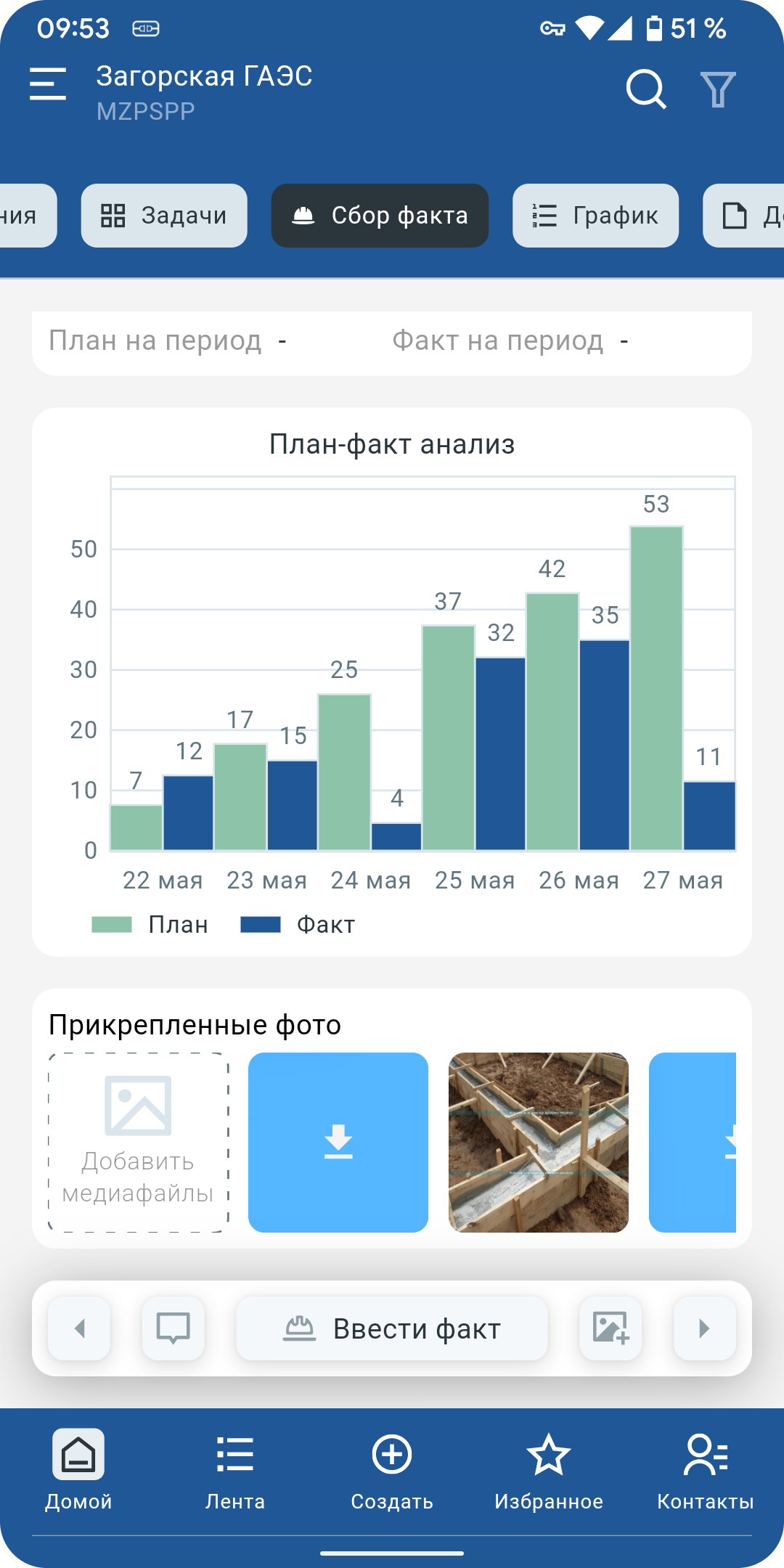
Task: Open the Домой navigation tab
Action: [78, 1471]
